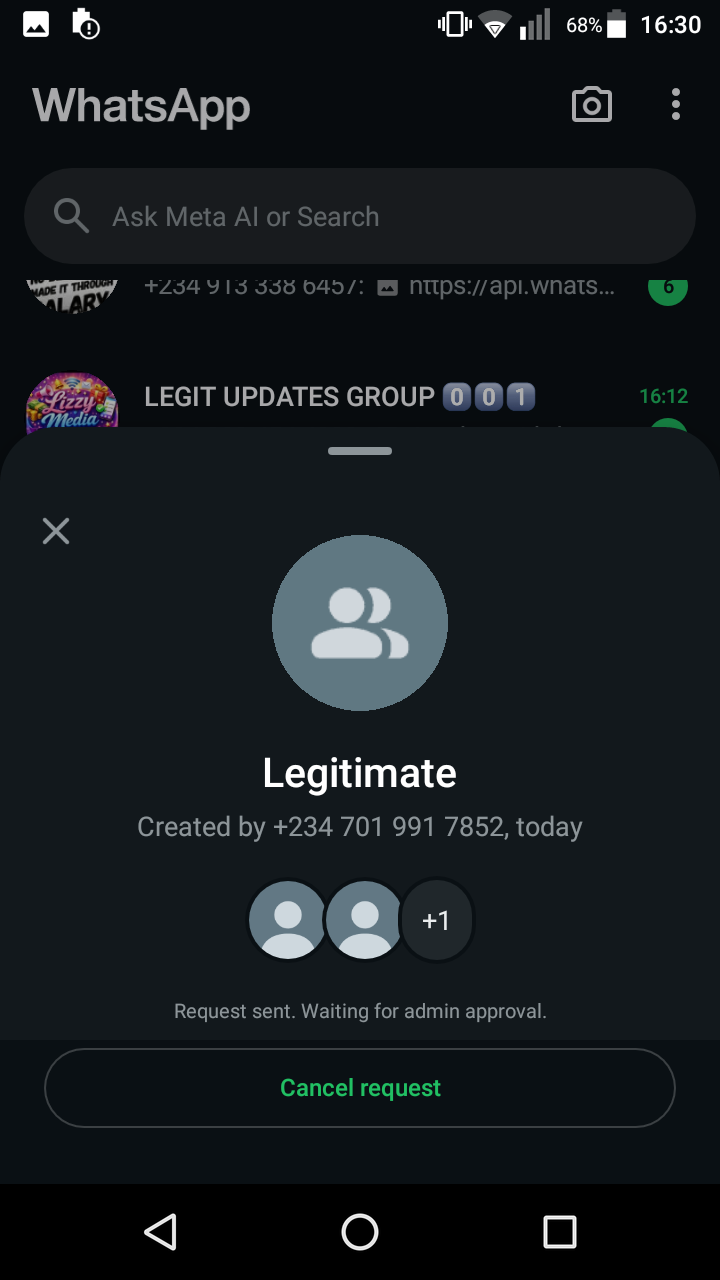
Task: Close the Legitimate group sheet
Action: (x=56, y=531)
